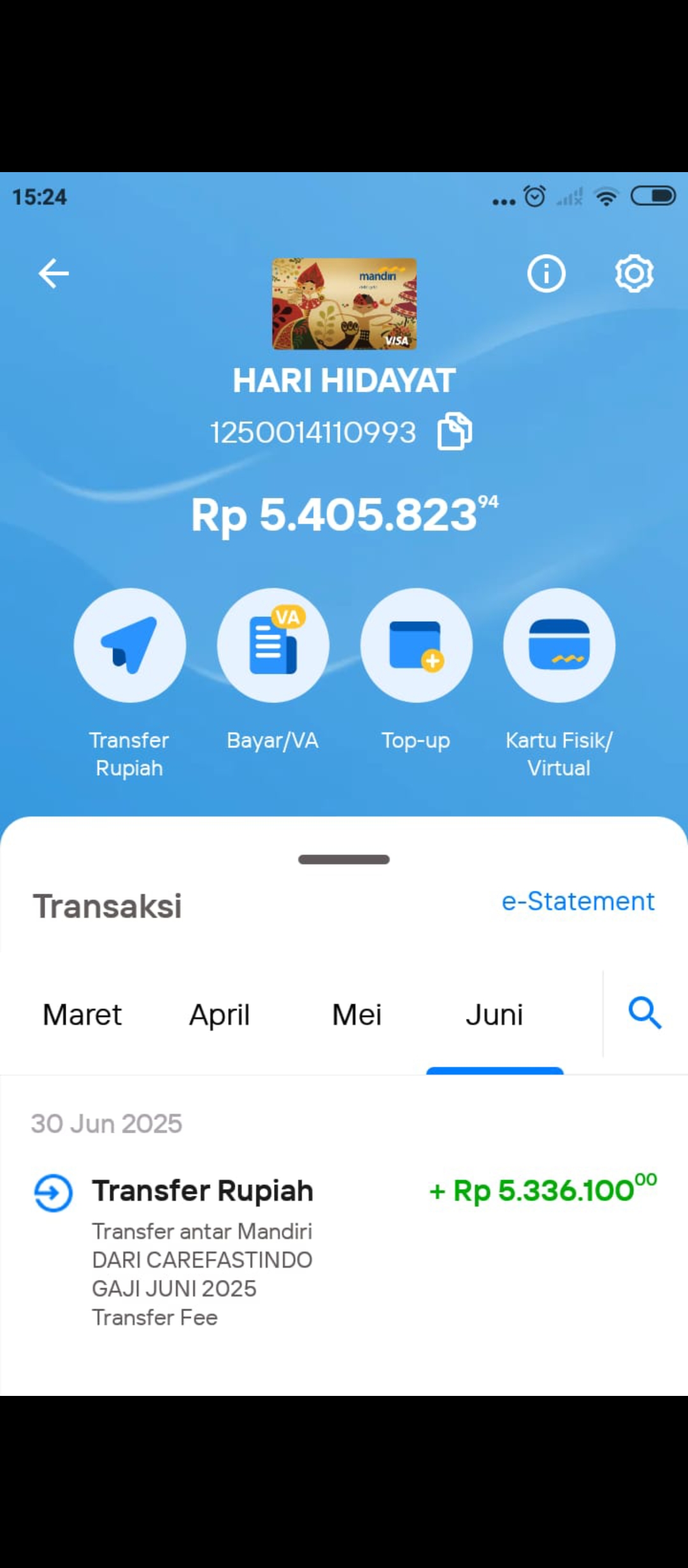Copy the account number
This screenshot has width=688, height=1568.
click(x=454, y=431)
